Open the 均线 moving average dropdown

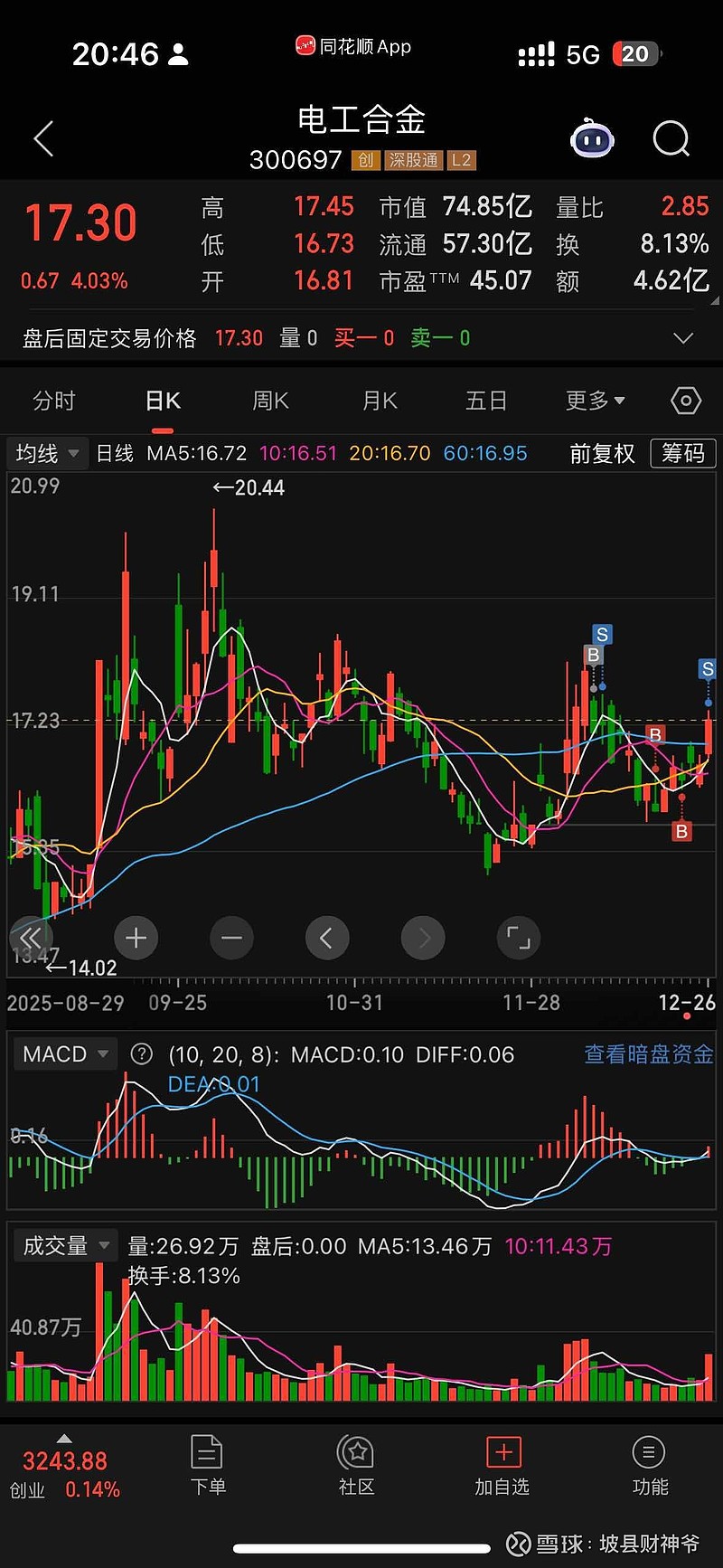(x=46, y=453)
